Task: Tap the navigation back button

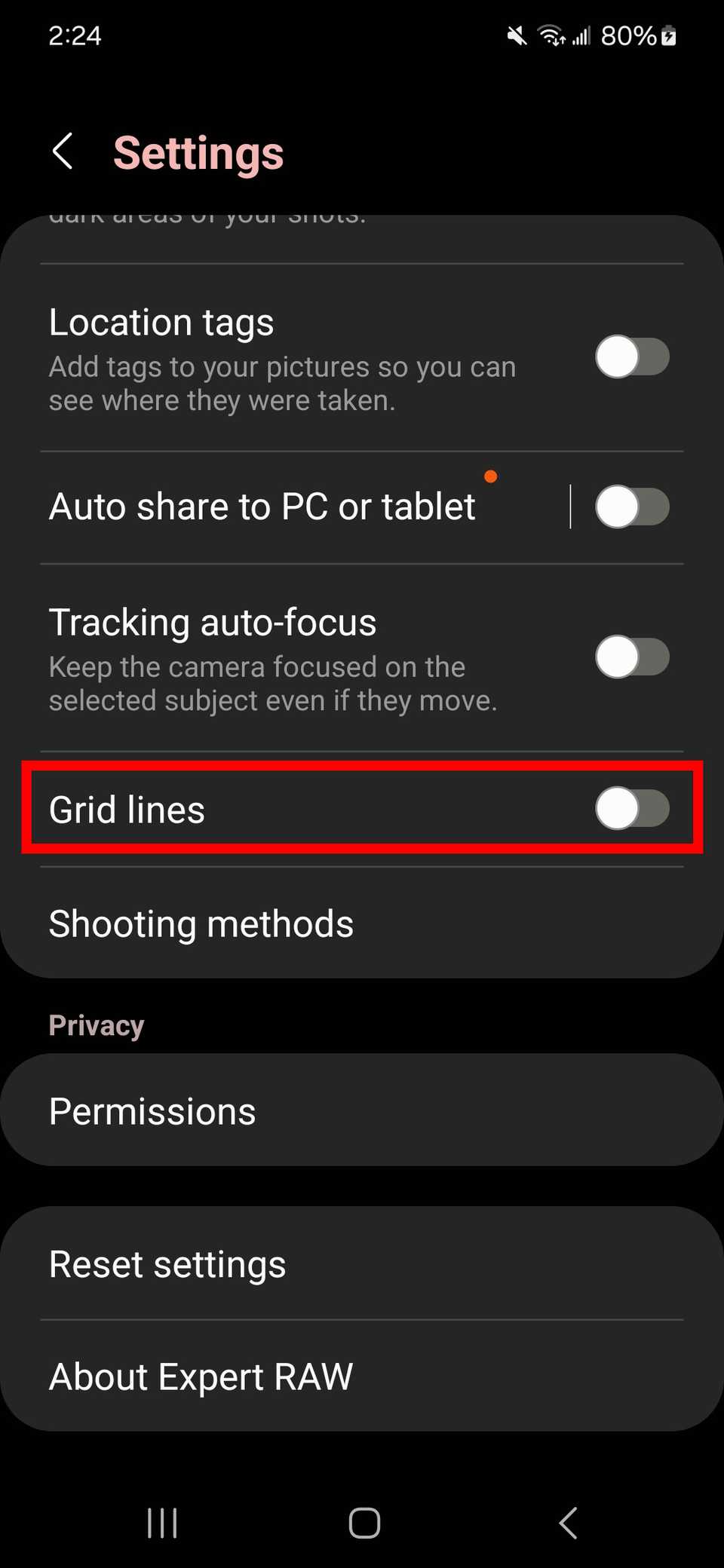Action: click(x=567, y=1523)
